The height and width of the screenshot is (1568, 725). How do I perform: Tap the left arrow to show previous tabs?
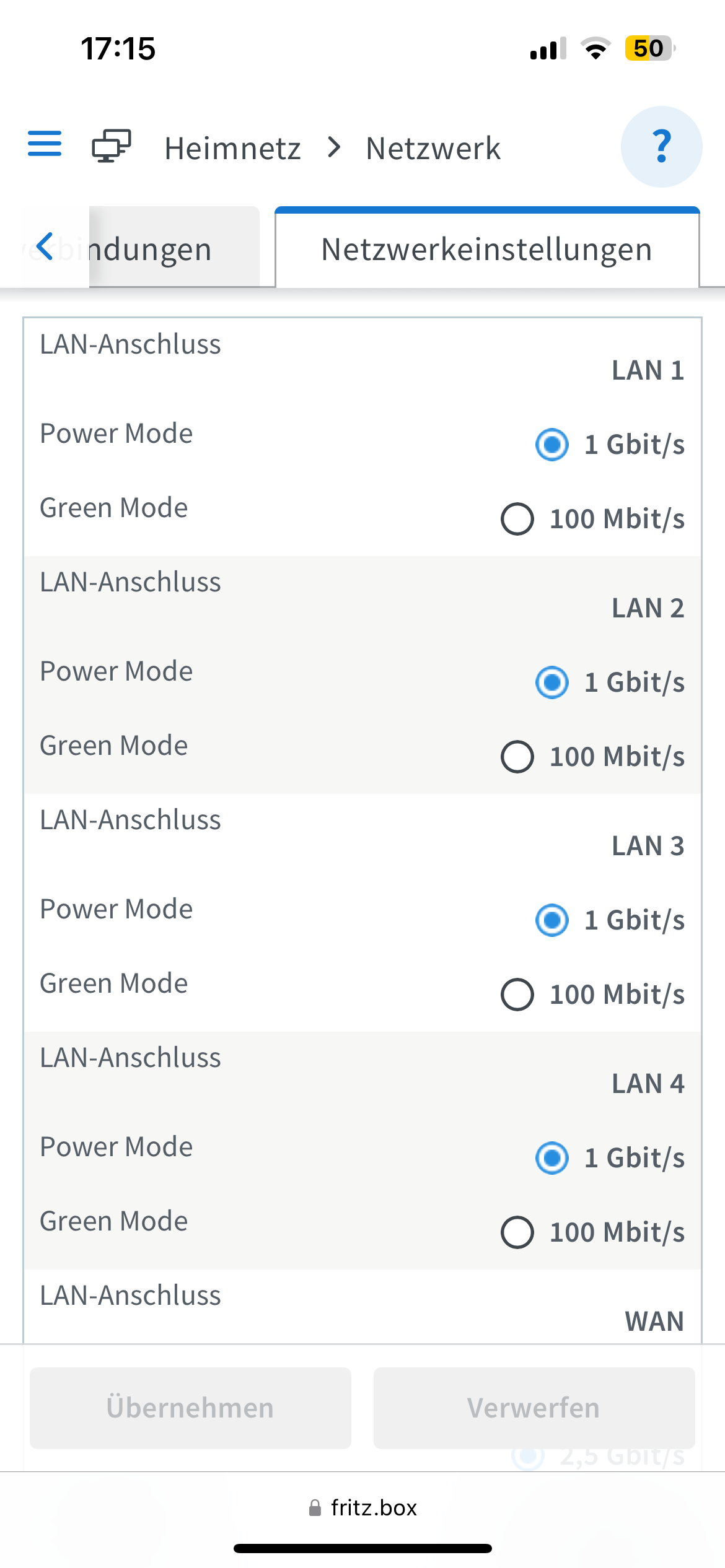(x=45, y=246)
